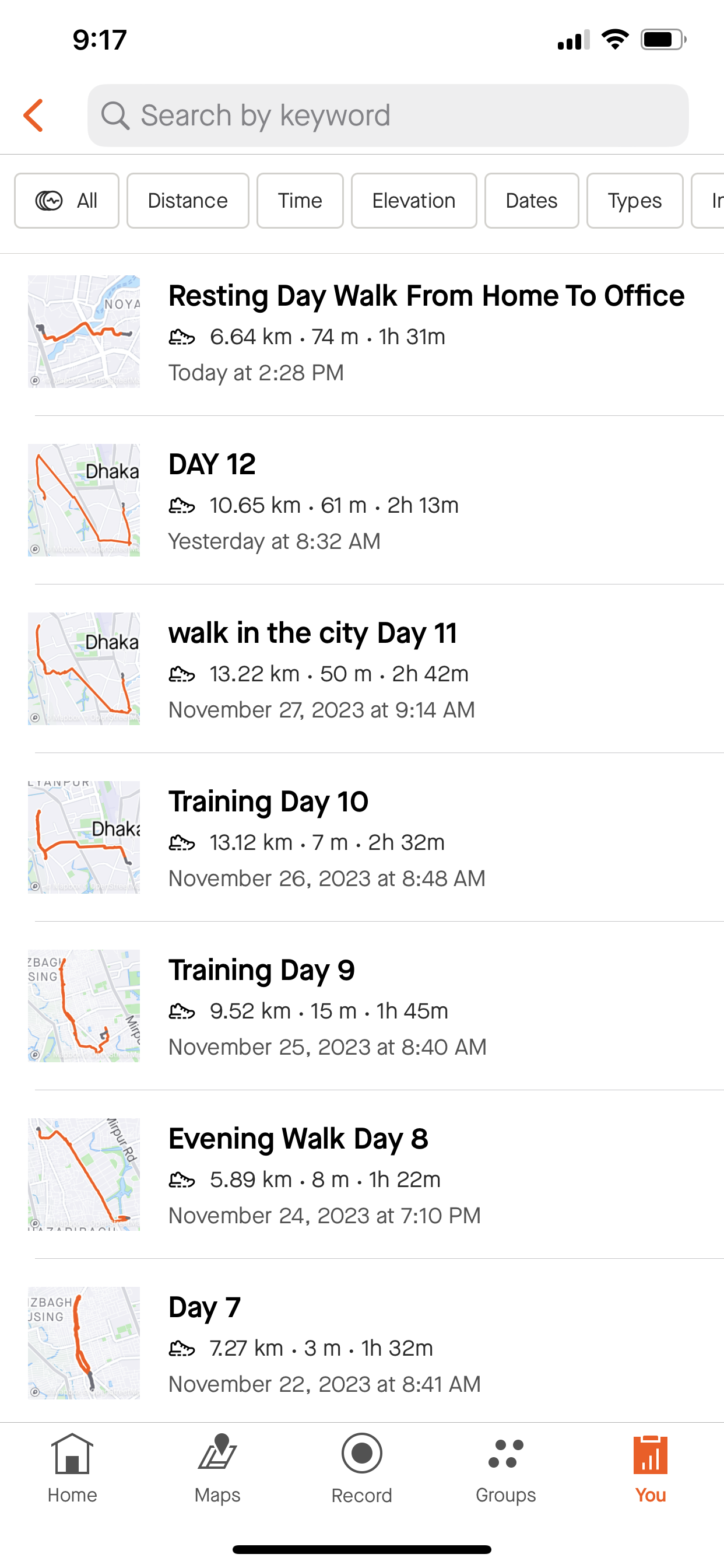Go back using the orange arrow
This screenshot has width=724, height=1568.
pos(33,115)
